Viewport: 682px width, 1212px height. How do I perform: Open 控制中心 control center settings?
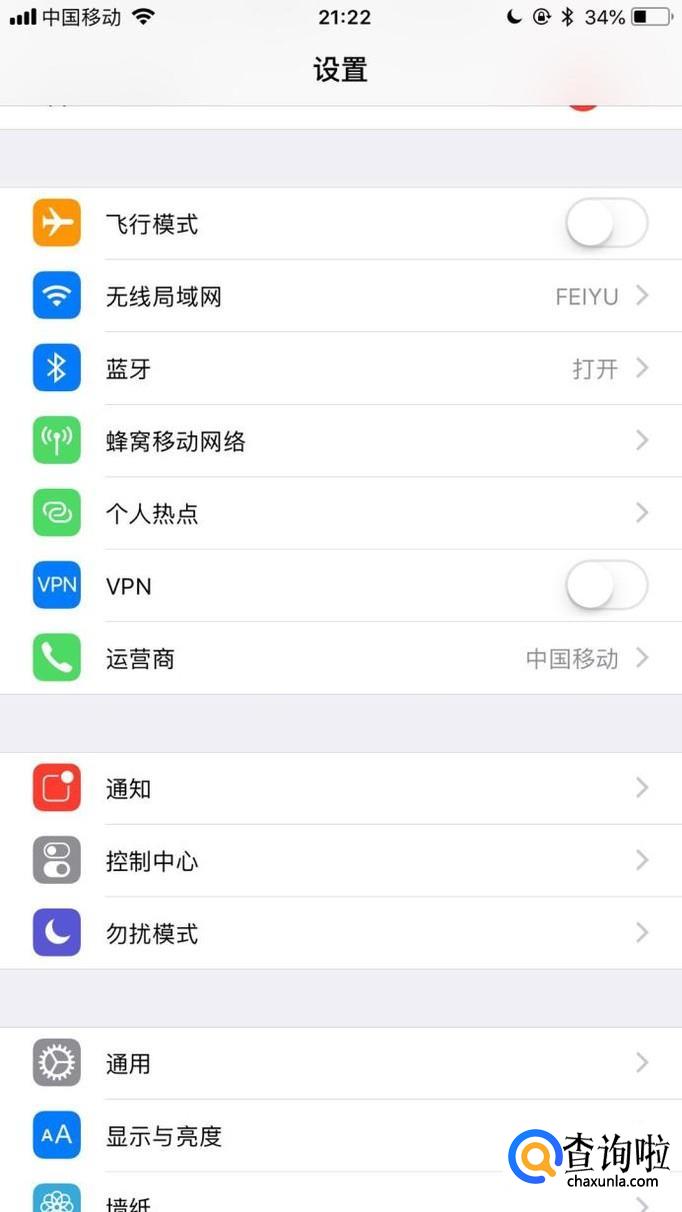[x=340, y=861]
